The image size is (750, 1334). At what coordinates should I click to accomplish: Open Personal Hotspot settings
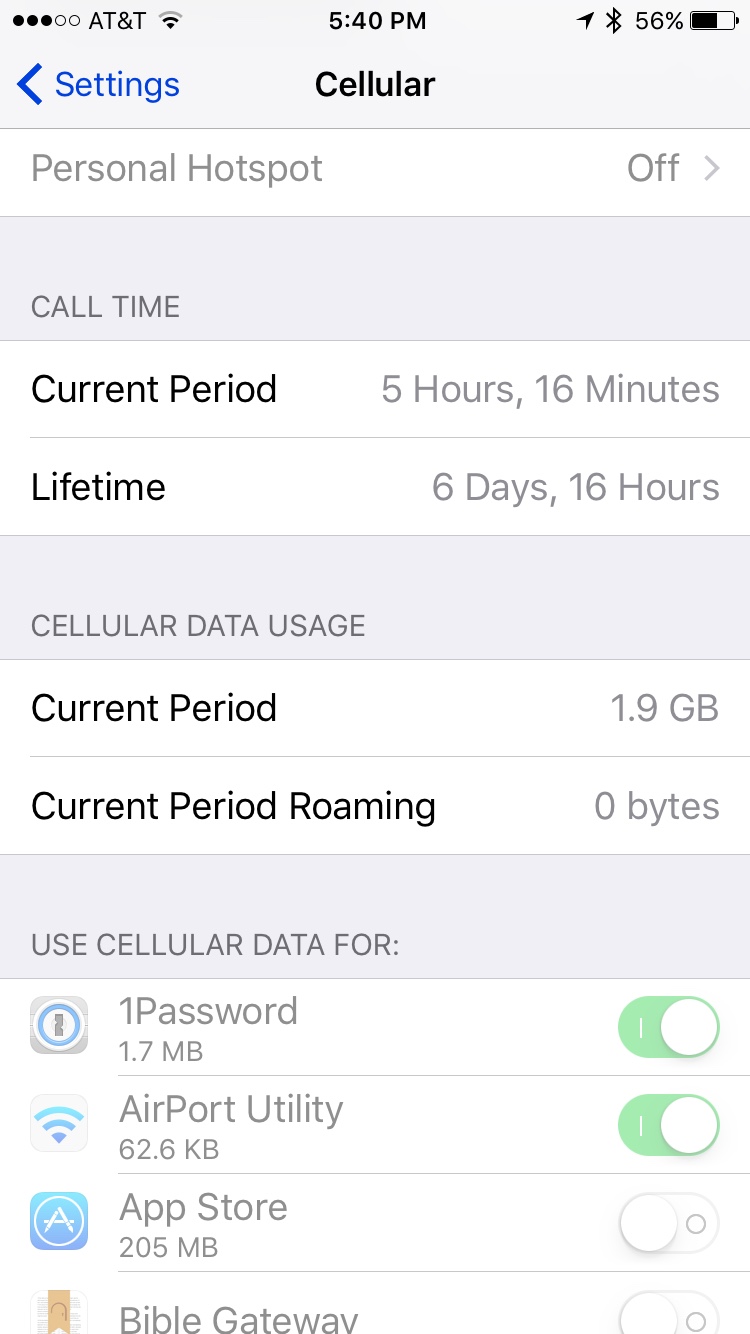pos(375,169)
